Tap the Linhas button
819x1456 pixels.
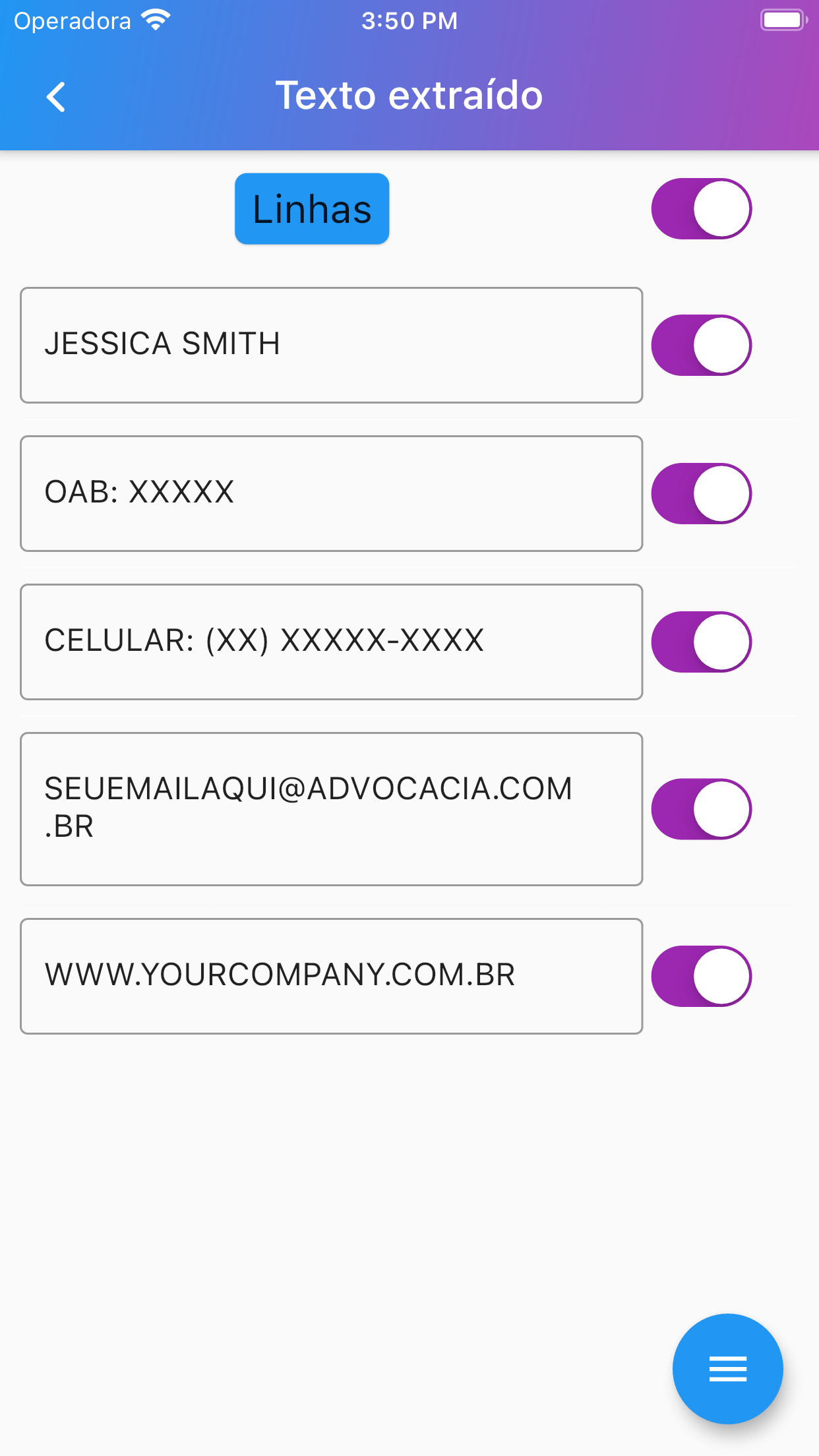312,209
